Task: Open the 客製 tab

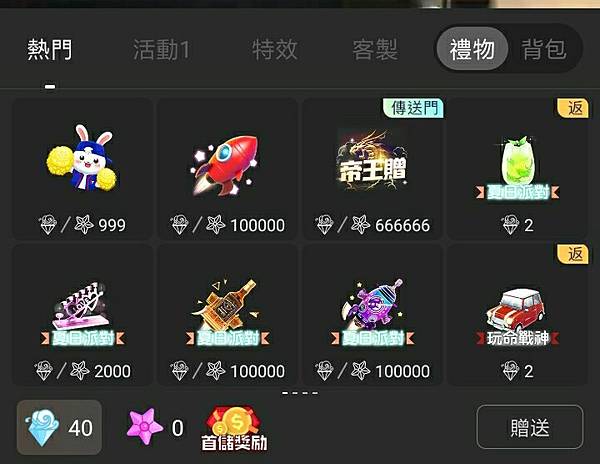Action: pos(375,49)
